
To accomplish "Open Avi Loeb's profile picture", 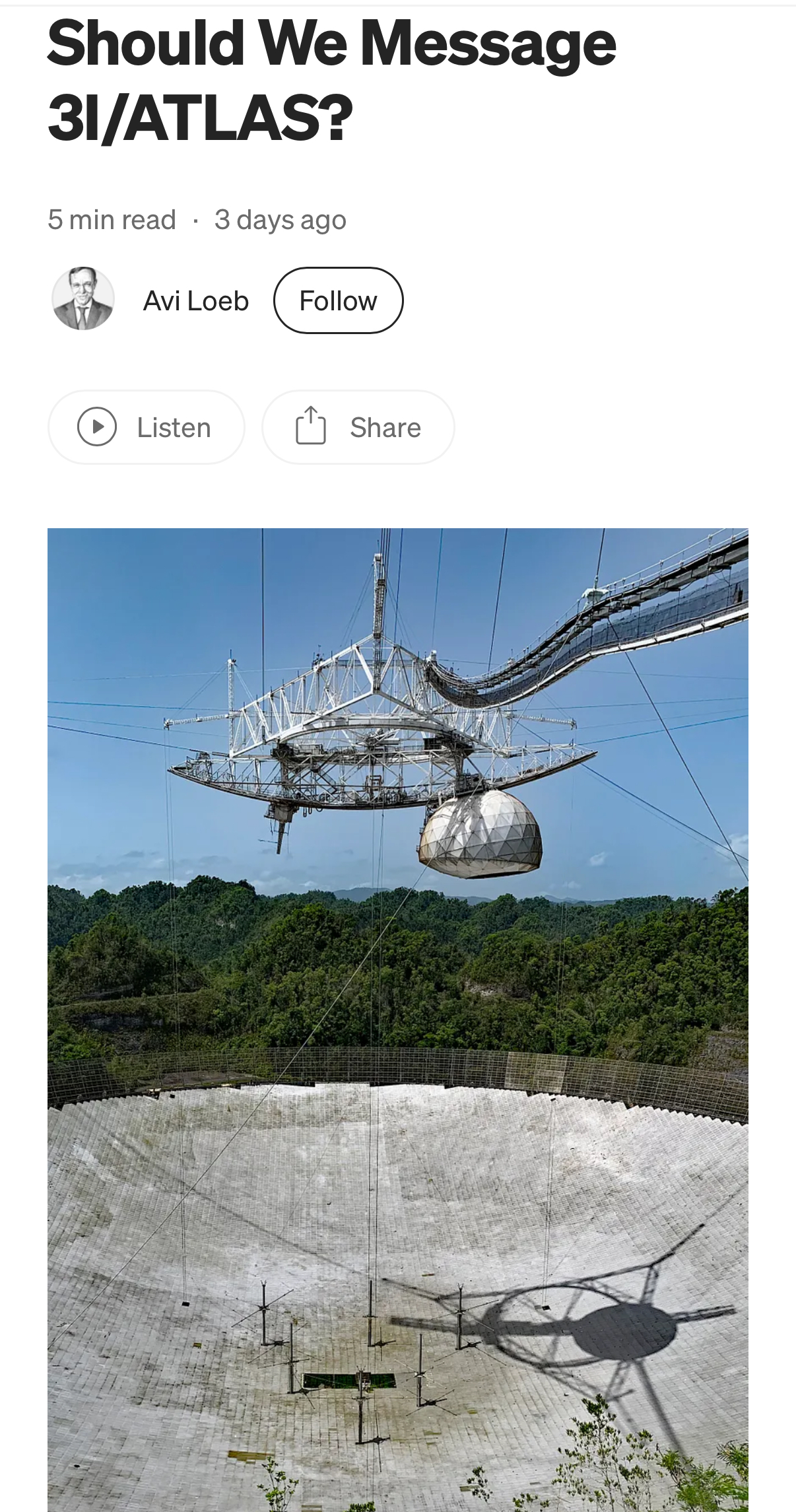I will tap(83, 299).
